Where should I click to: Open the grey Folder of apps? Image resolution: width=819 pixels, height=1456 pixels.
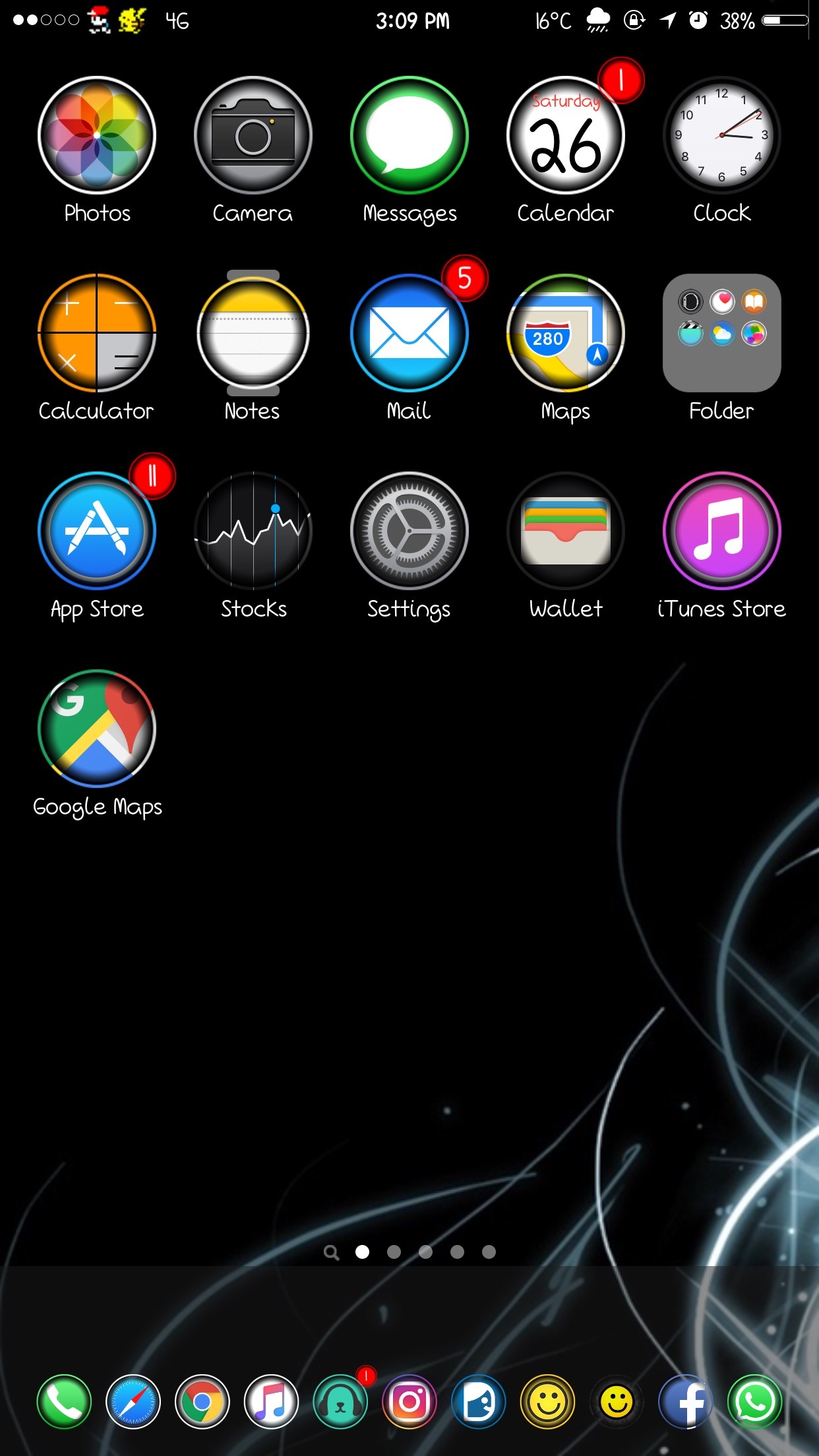pos(721,333)
